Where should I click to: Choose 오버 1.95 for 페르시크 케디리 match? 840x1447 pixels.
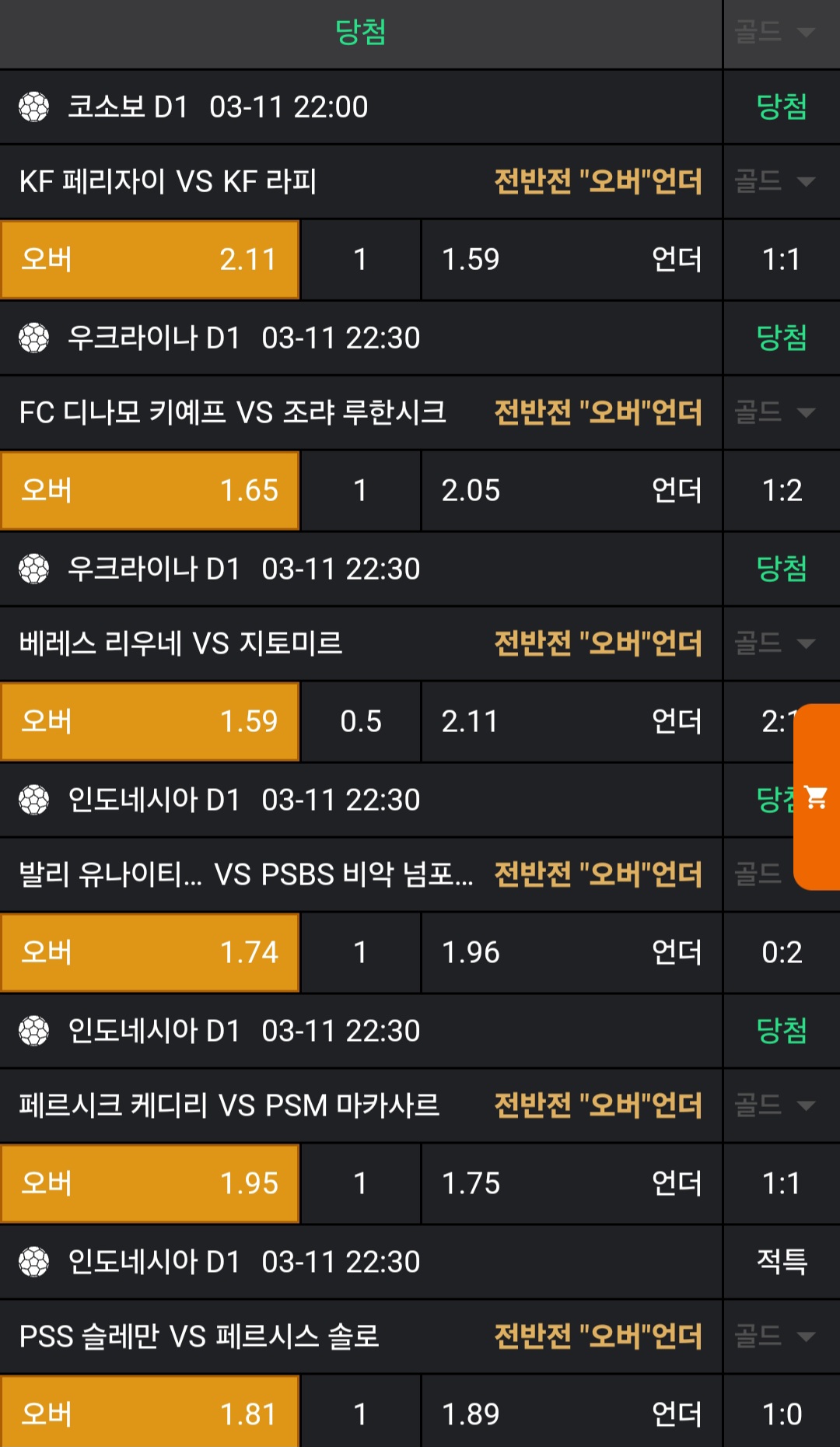(x=150, y=1184)
